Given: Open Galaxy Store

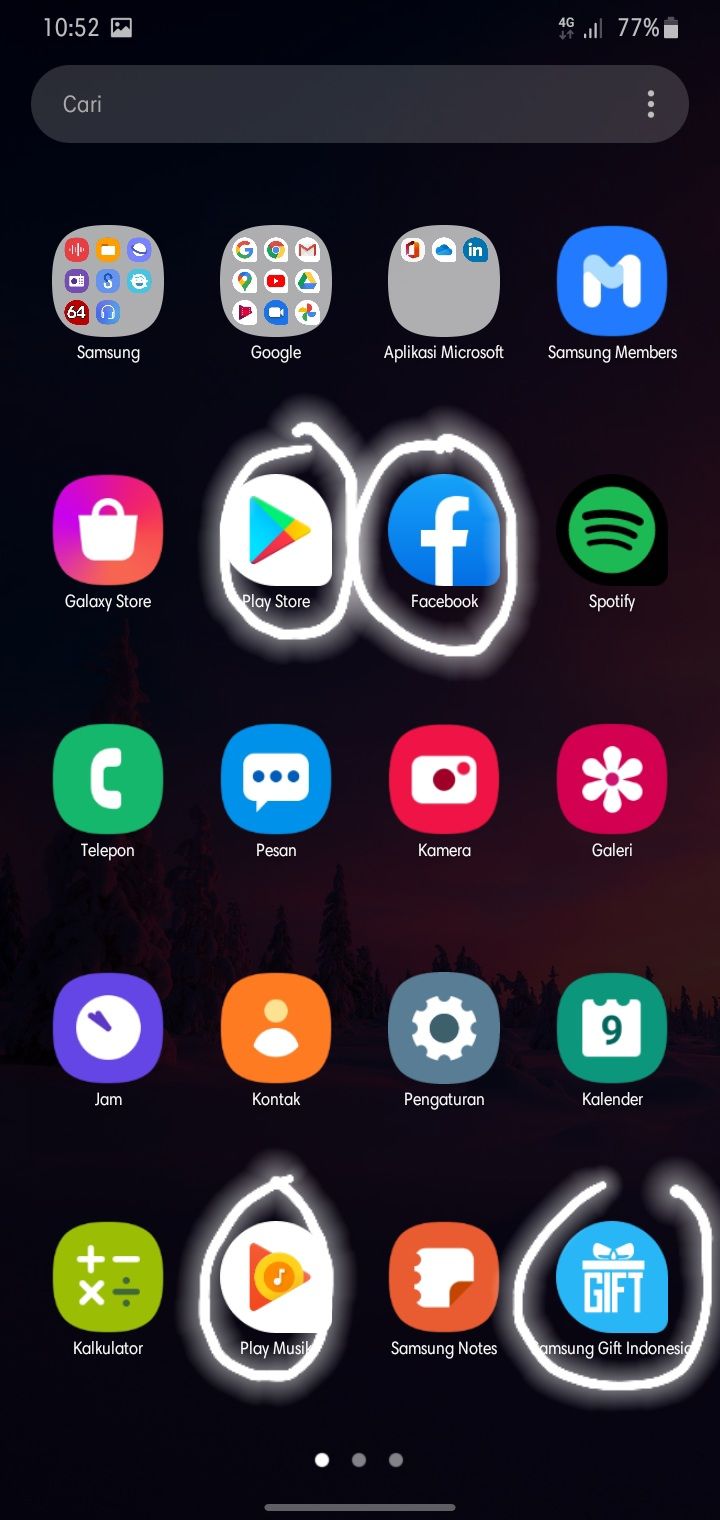Looking at the screenshot, I should pos(108,530).
